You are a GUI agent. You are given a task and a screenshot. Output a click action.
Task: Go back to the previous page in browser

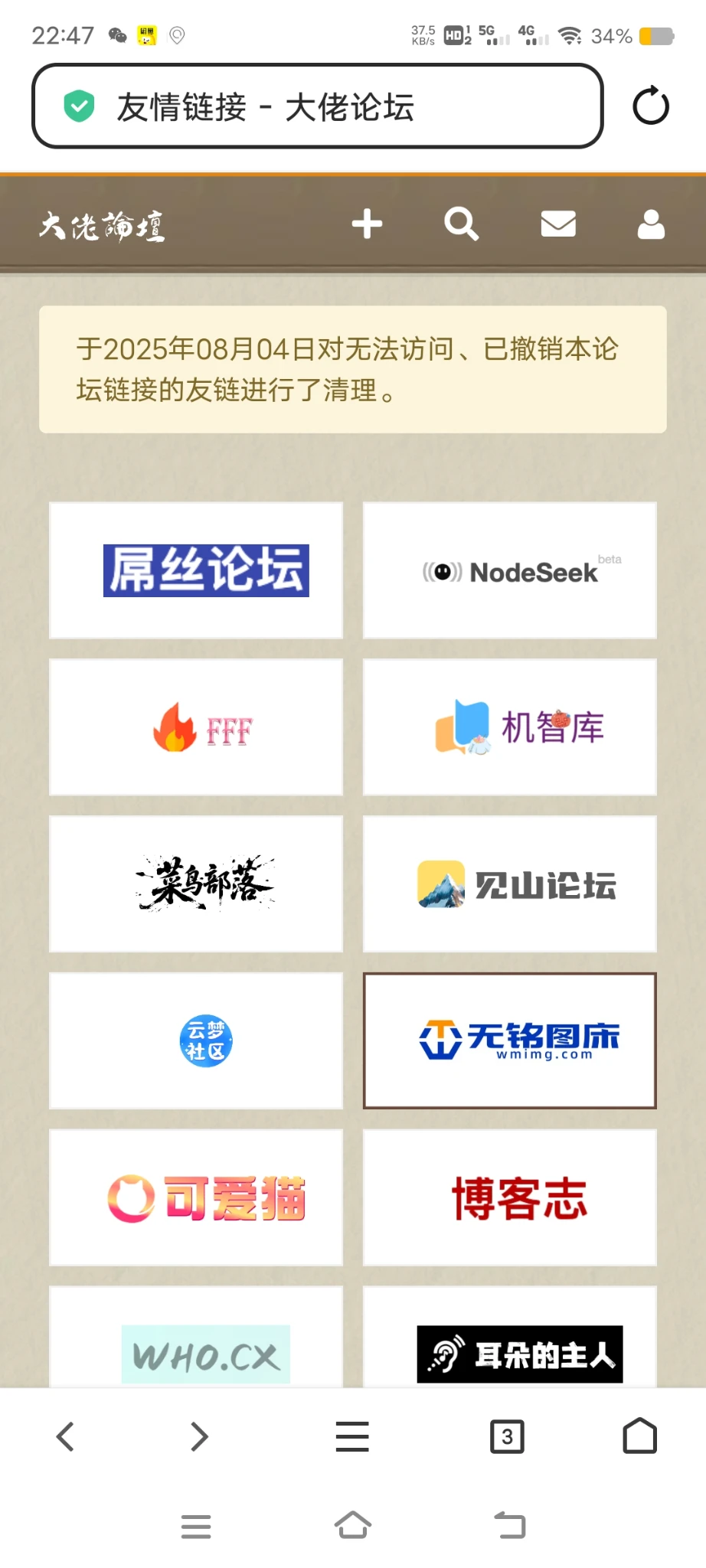[66, 1436]
